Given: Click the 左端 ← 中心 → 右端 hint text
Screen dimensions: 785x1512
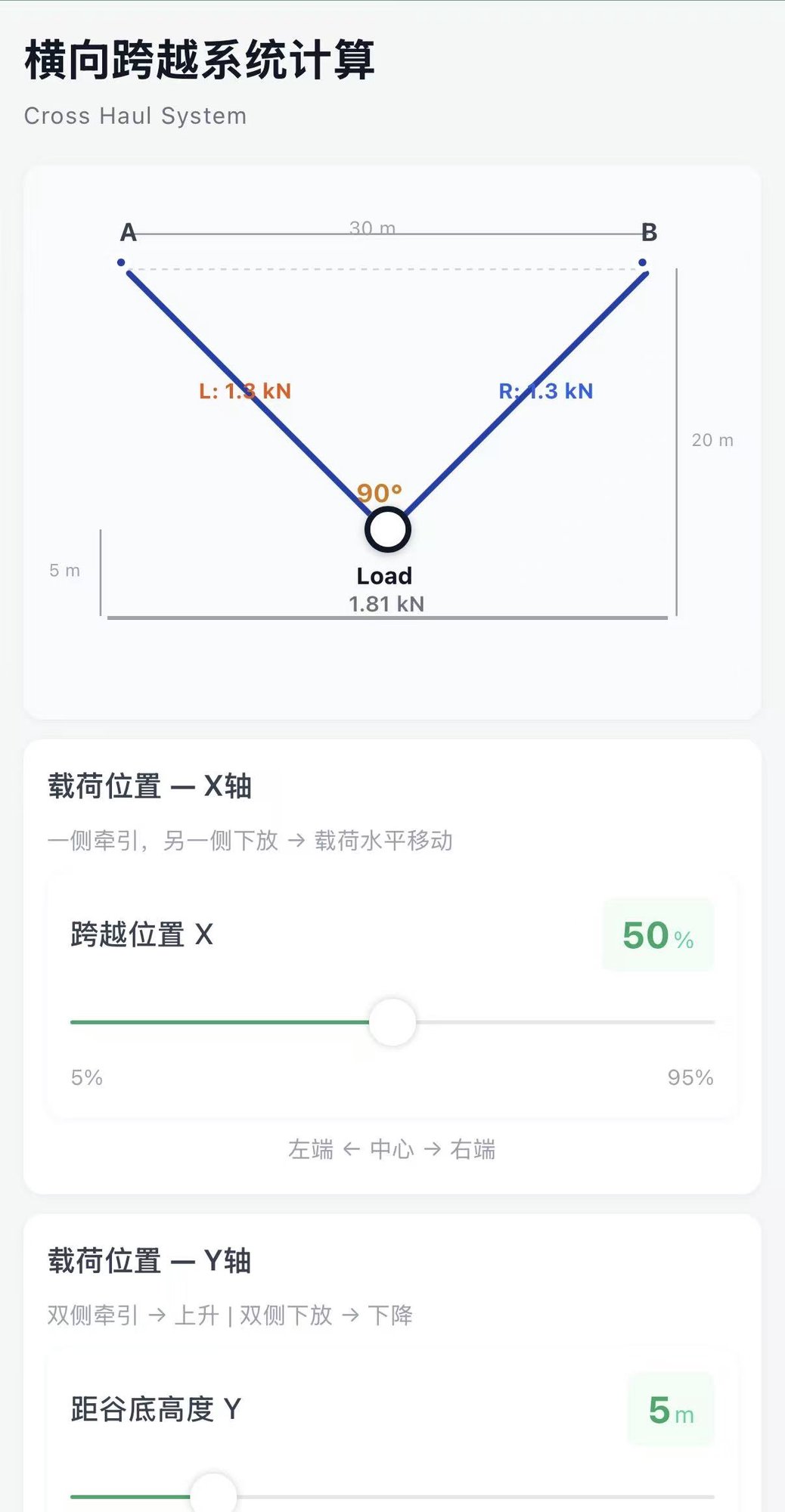Looking at the screenshot, I should (x=392, y=1149).
